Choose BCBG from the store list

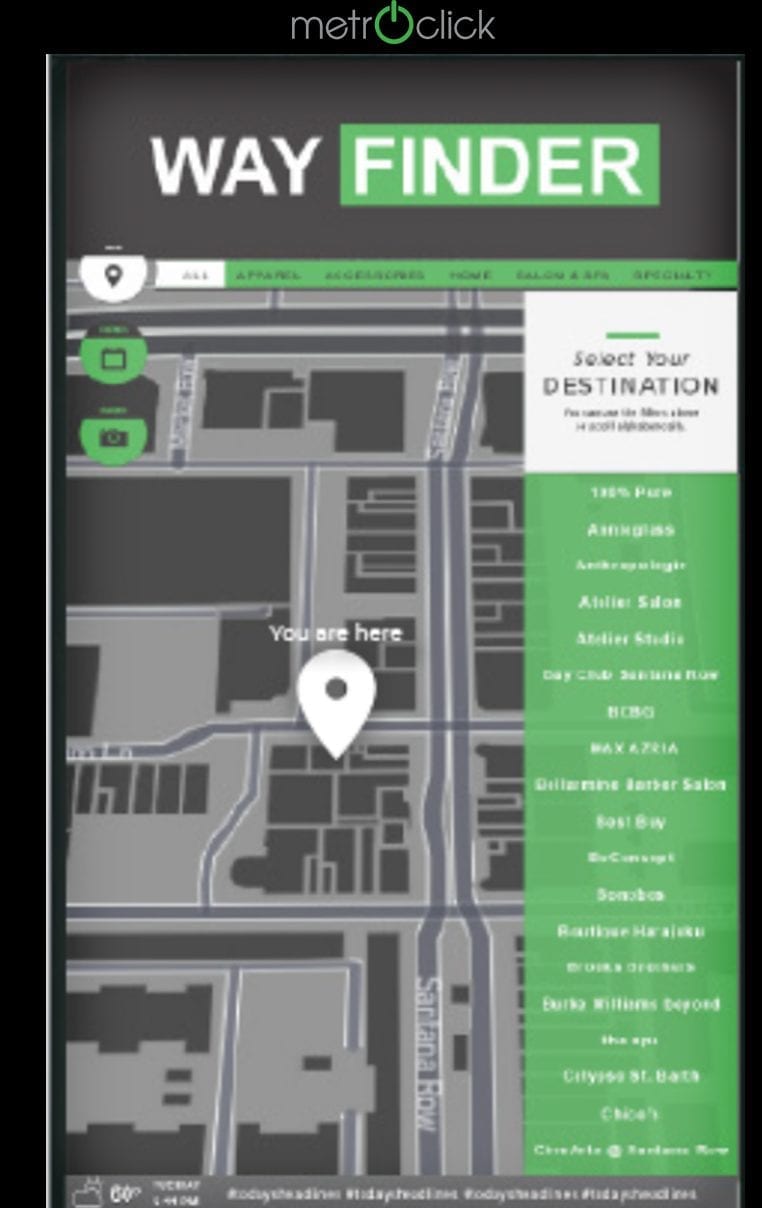[x=631, y=712]
